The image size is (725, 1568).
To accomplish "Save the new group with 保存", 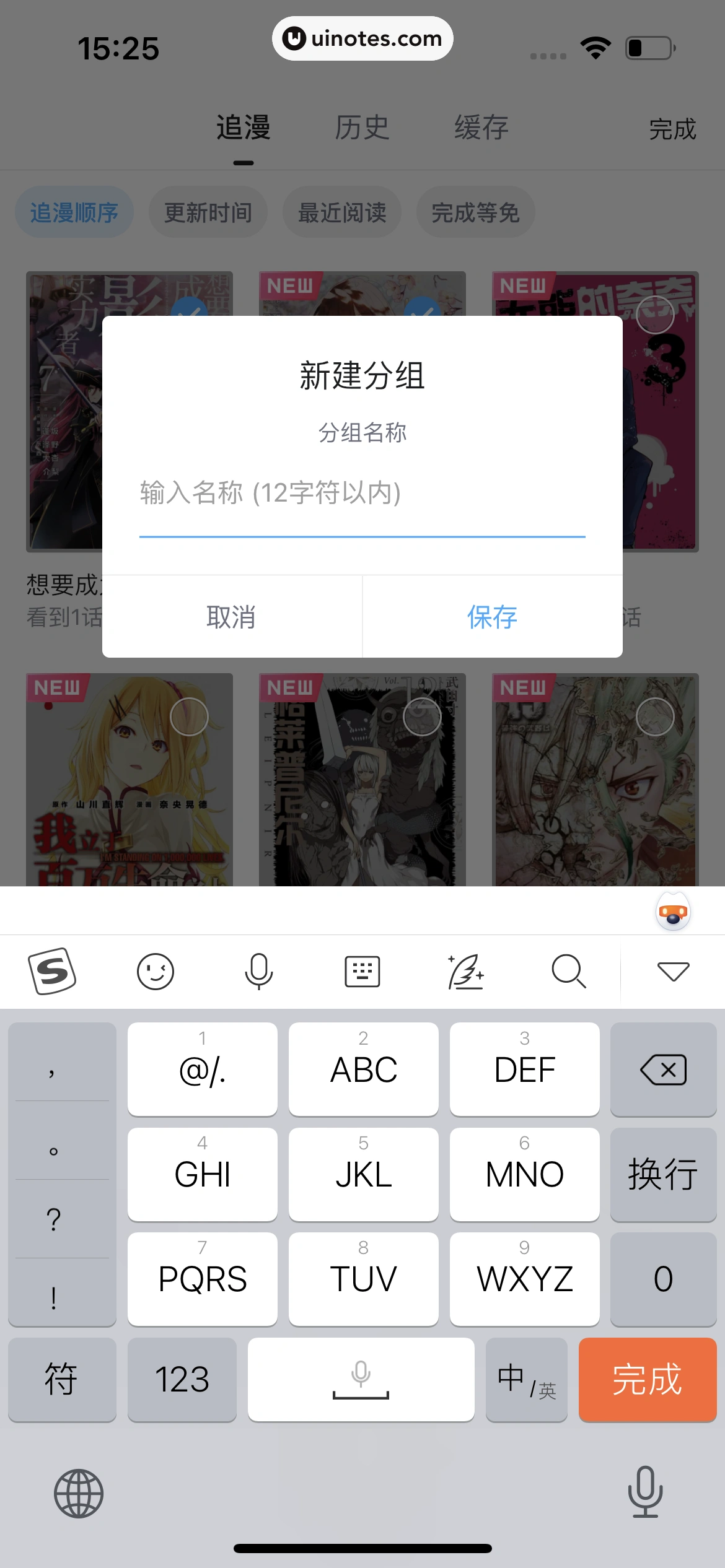I will 491,617.
